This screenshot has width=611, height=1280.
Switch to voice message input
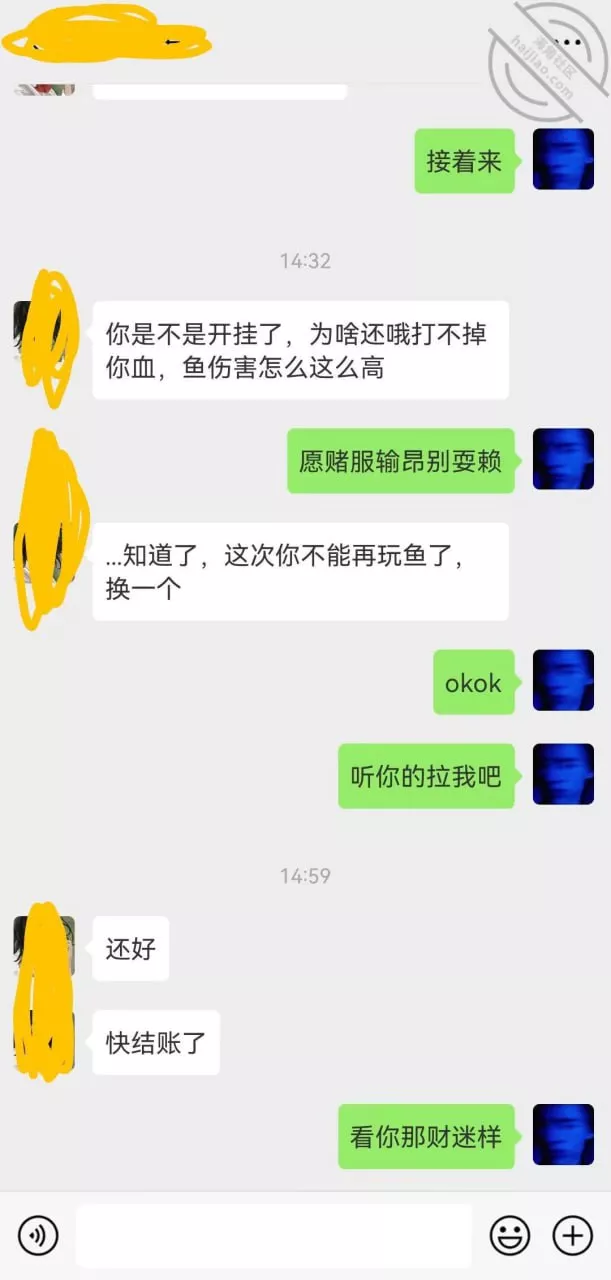coord(38,1236)
